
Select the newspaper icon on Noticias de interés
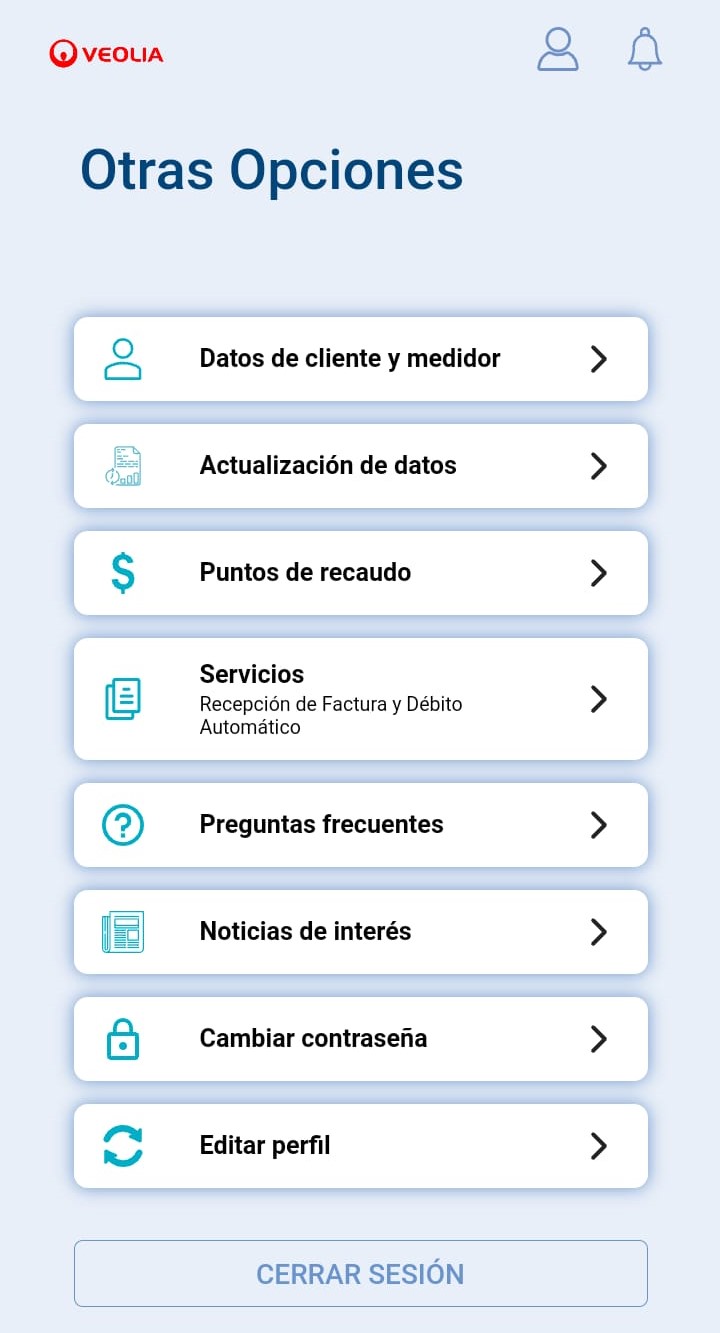click(x=123, y=931)
